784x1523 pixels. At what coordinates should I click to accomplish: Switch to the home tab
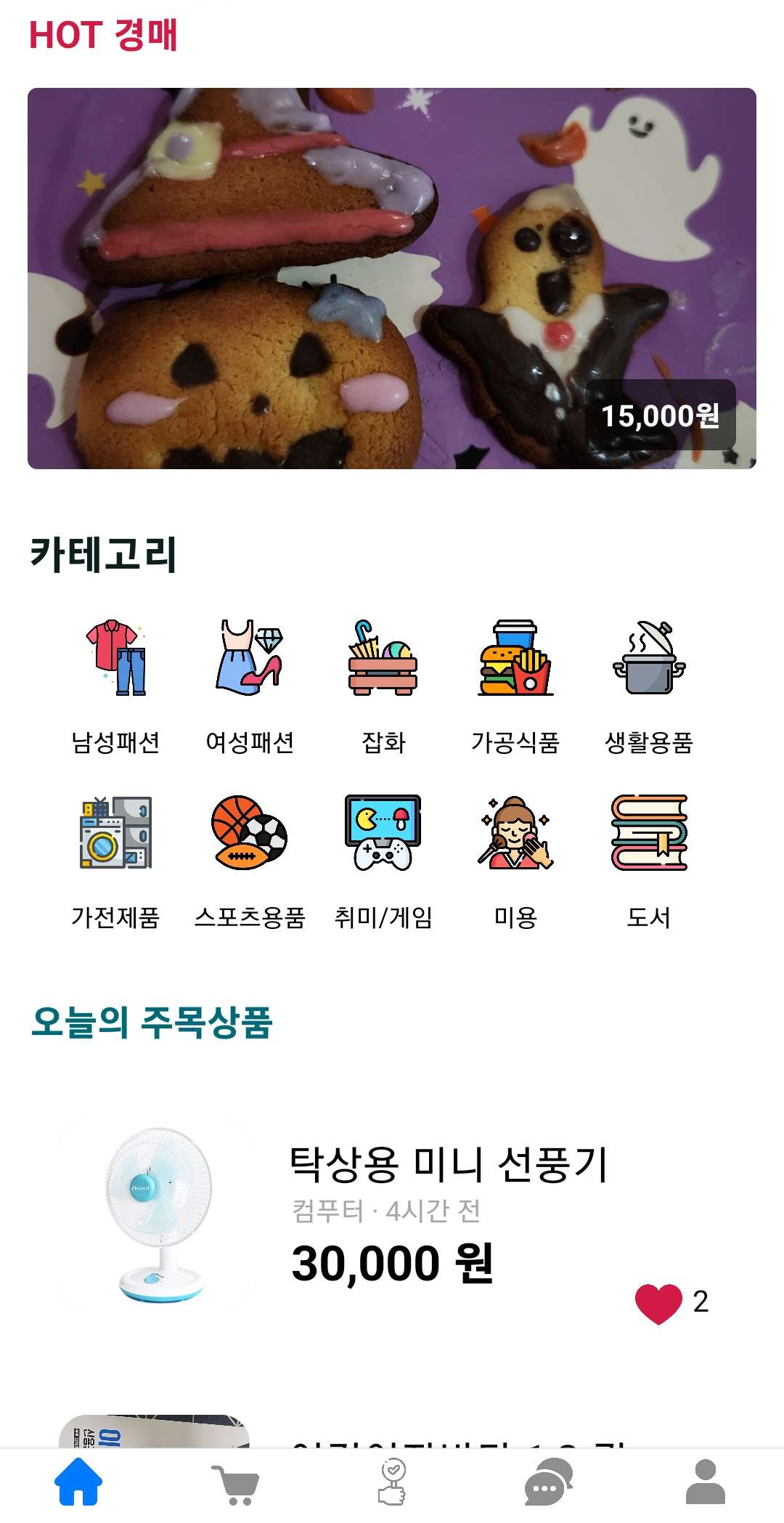(78, 1482)
